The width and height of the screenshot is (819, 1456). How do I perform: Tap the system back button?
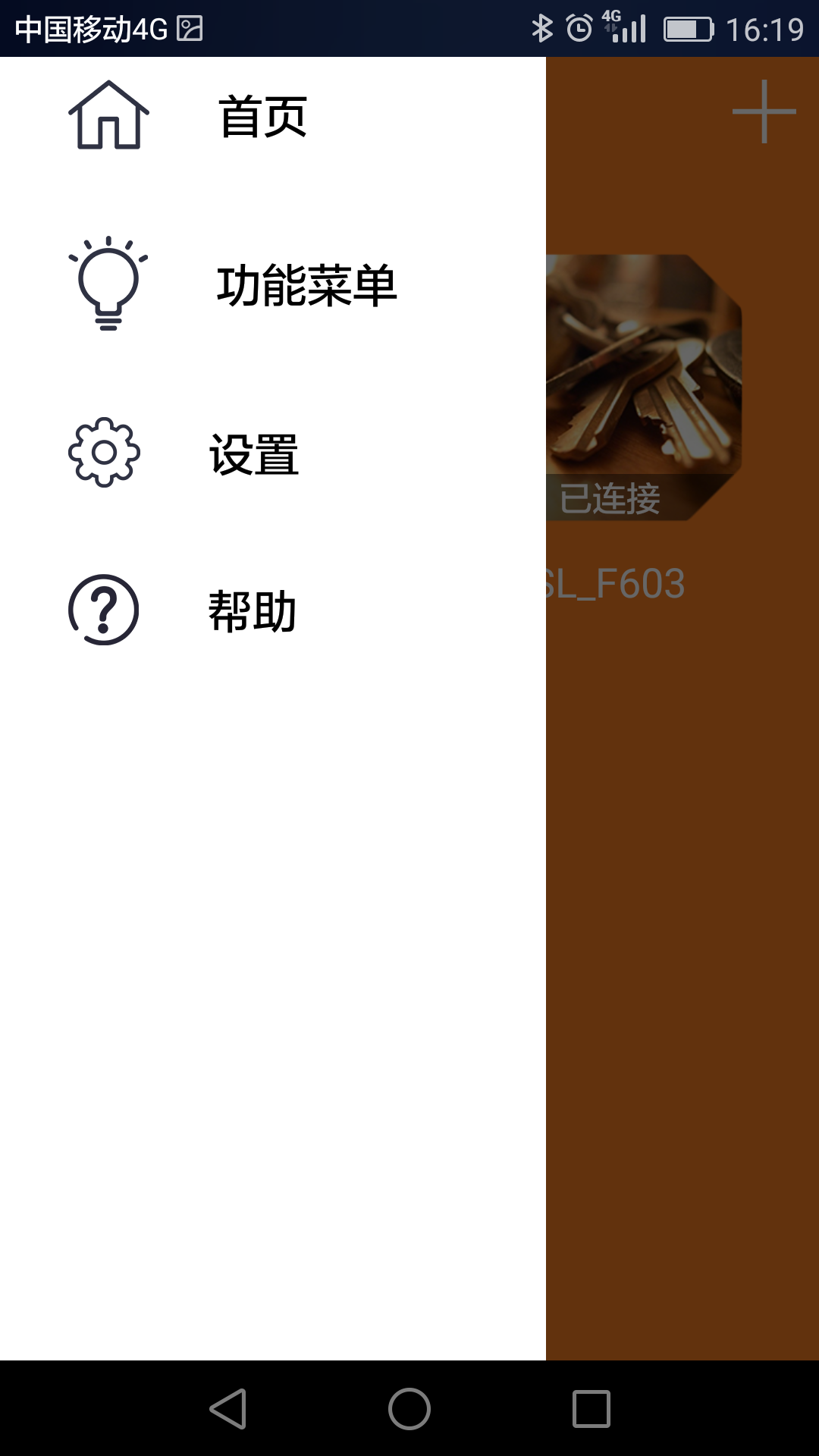click(x=228, y=1409)
